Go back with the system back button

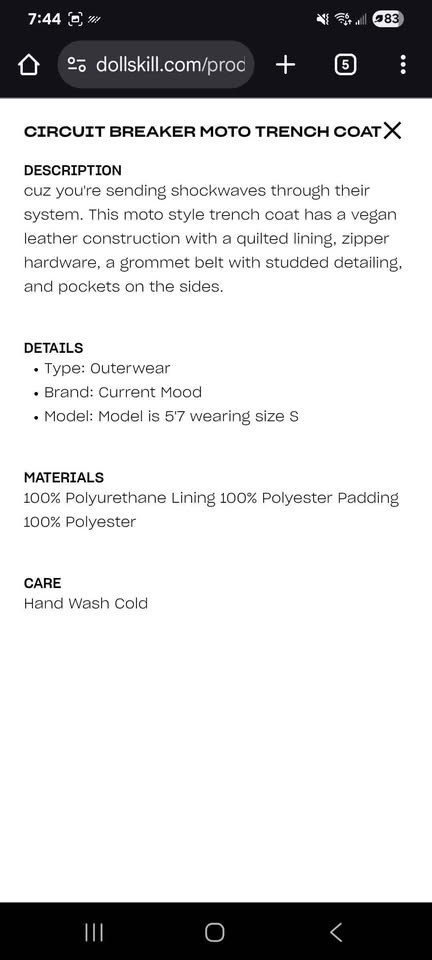click(x=335, y=932)
